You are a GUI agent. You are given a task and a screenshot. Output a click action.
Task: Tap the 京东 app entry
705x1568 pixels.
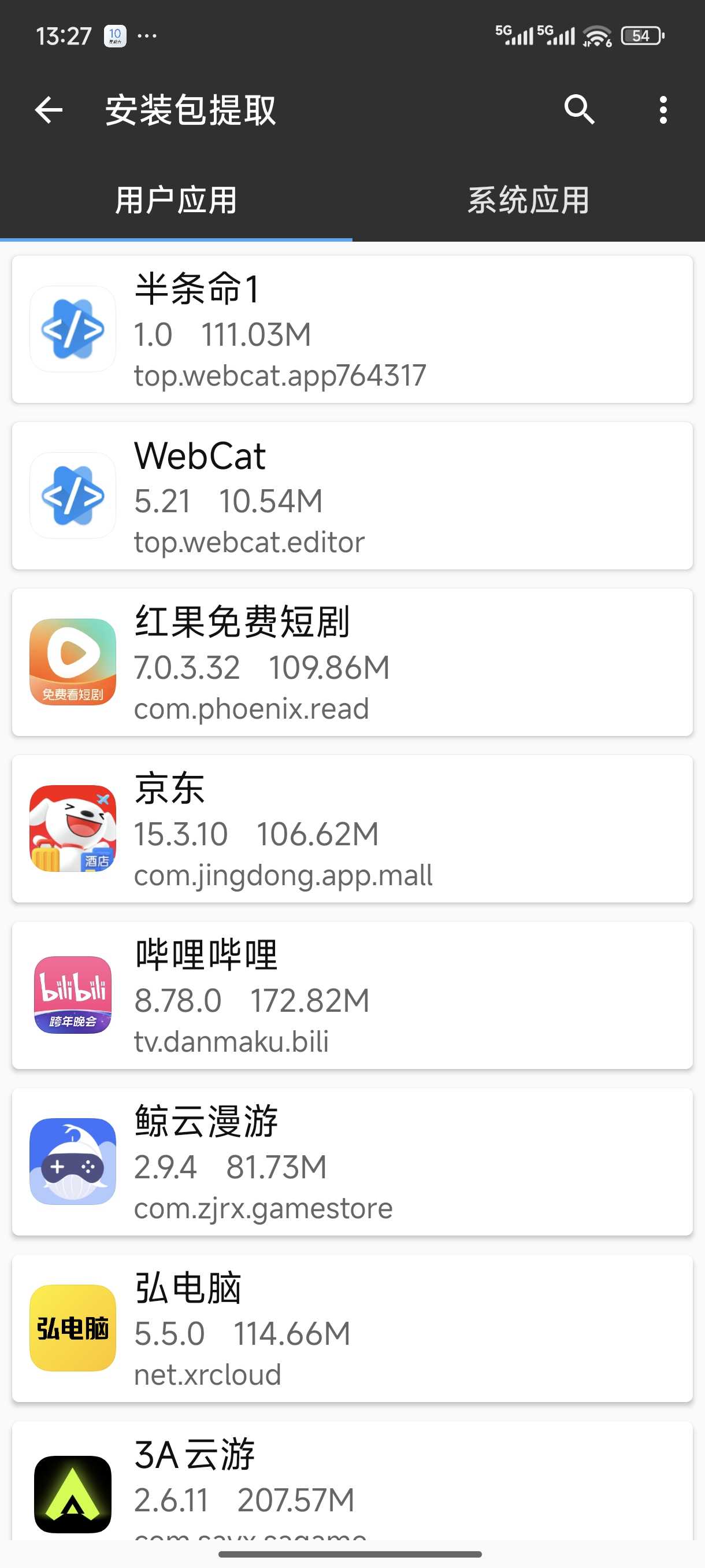point(352,829)
